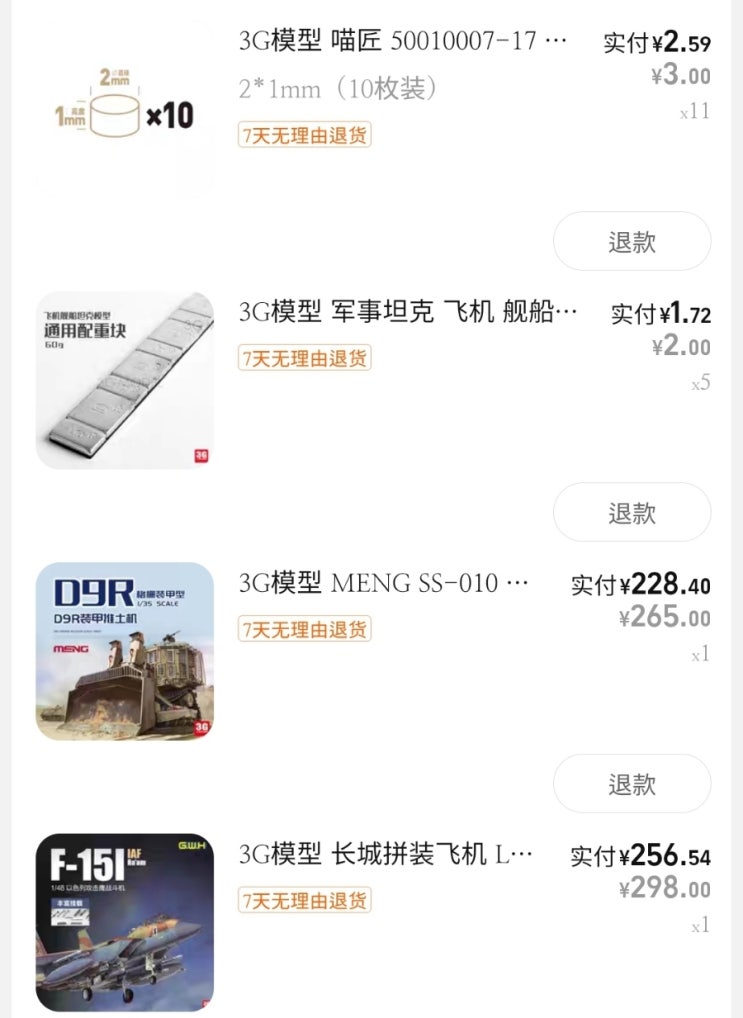Image resolution: width=743 pixels, height=1018 pixels.
Task: Open the F-15I fighter model product
Action: (125, 922)
